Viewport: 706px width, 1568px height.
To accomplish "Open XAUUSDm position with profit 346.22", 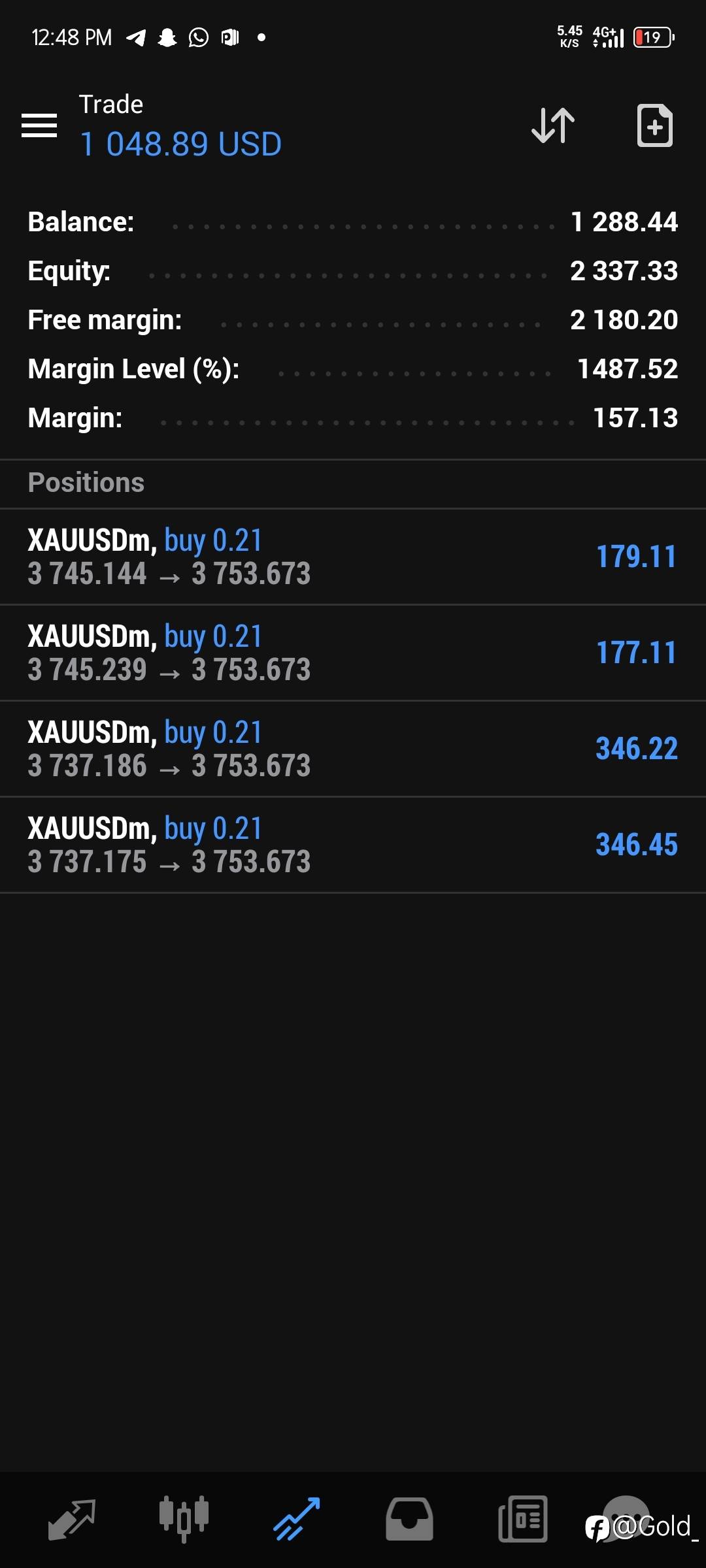I will (353, 749).
